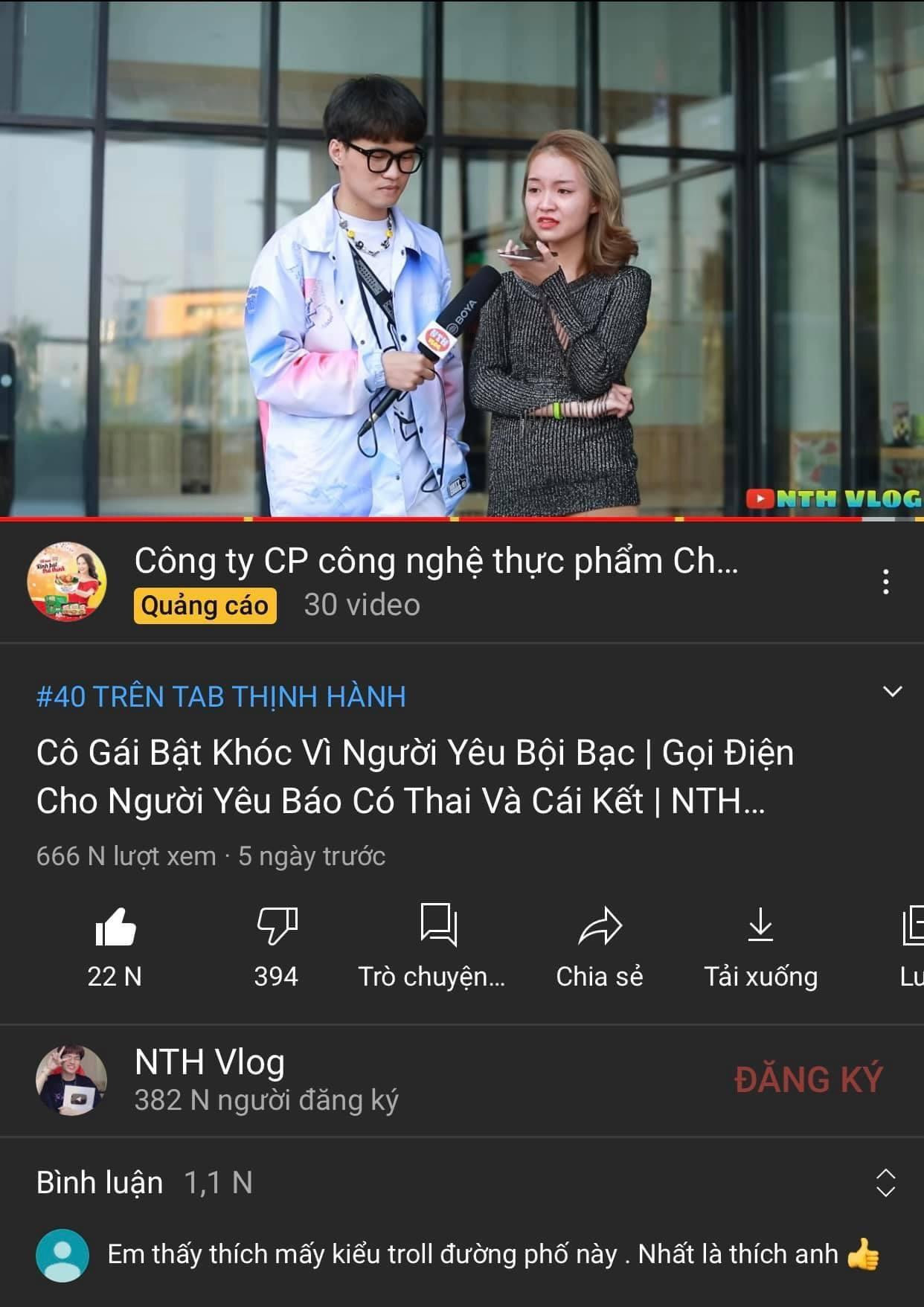Screen dimensions: 924x1307
Task: Open the Công ty CP công nghệ thực phẩm ad
Action: pyautogui.click(x=435, y=562)
